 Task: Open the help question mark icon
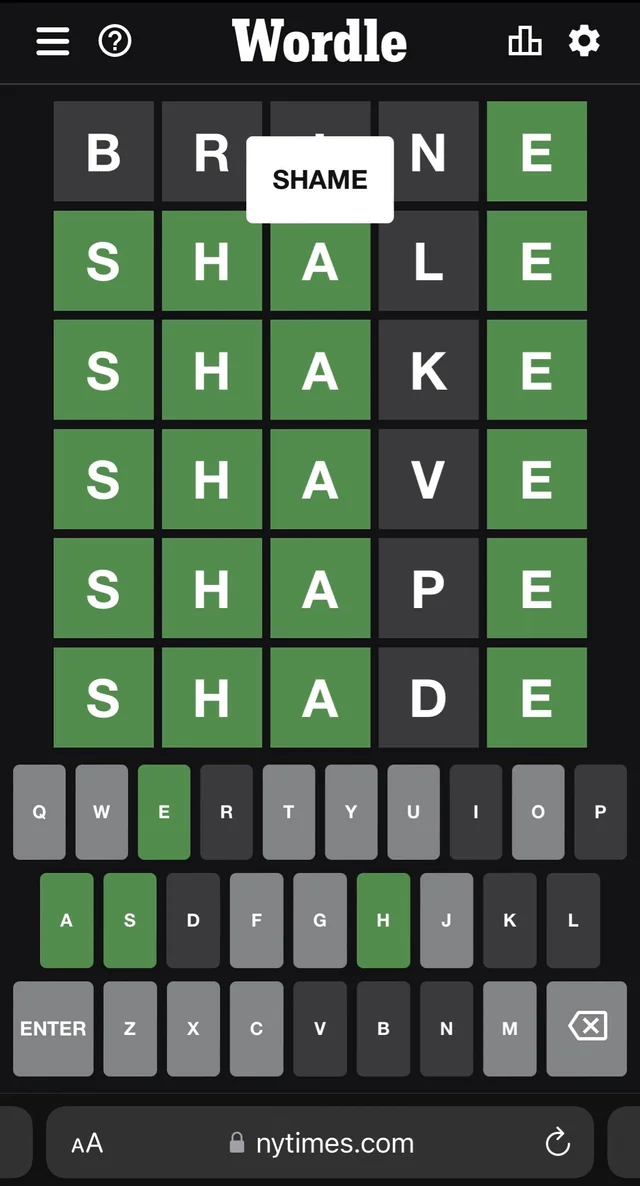click(x=115, y=41)
